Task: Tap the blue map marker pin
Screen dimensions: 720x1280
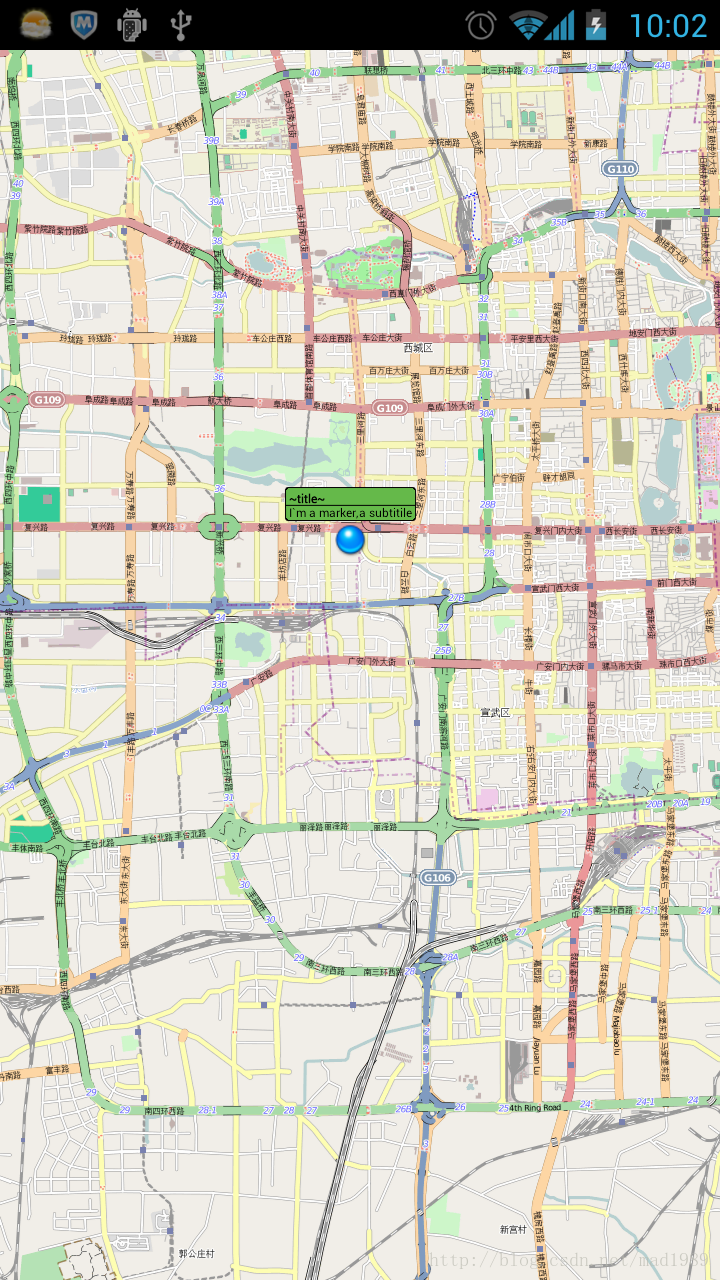Action: pyautogui.click(x=351, y=540)
